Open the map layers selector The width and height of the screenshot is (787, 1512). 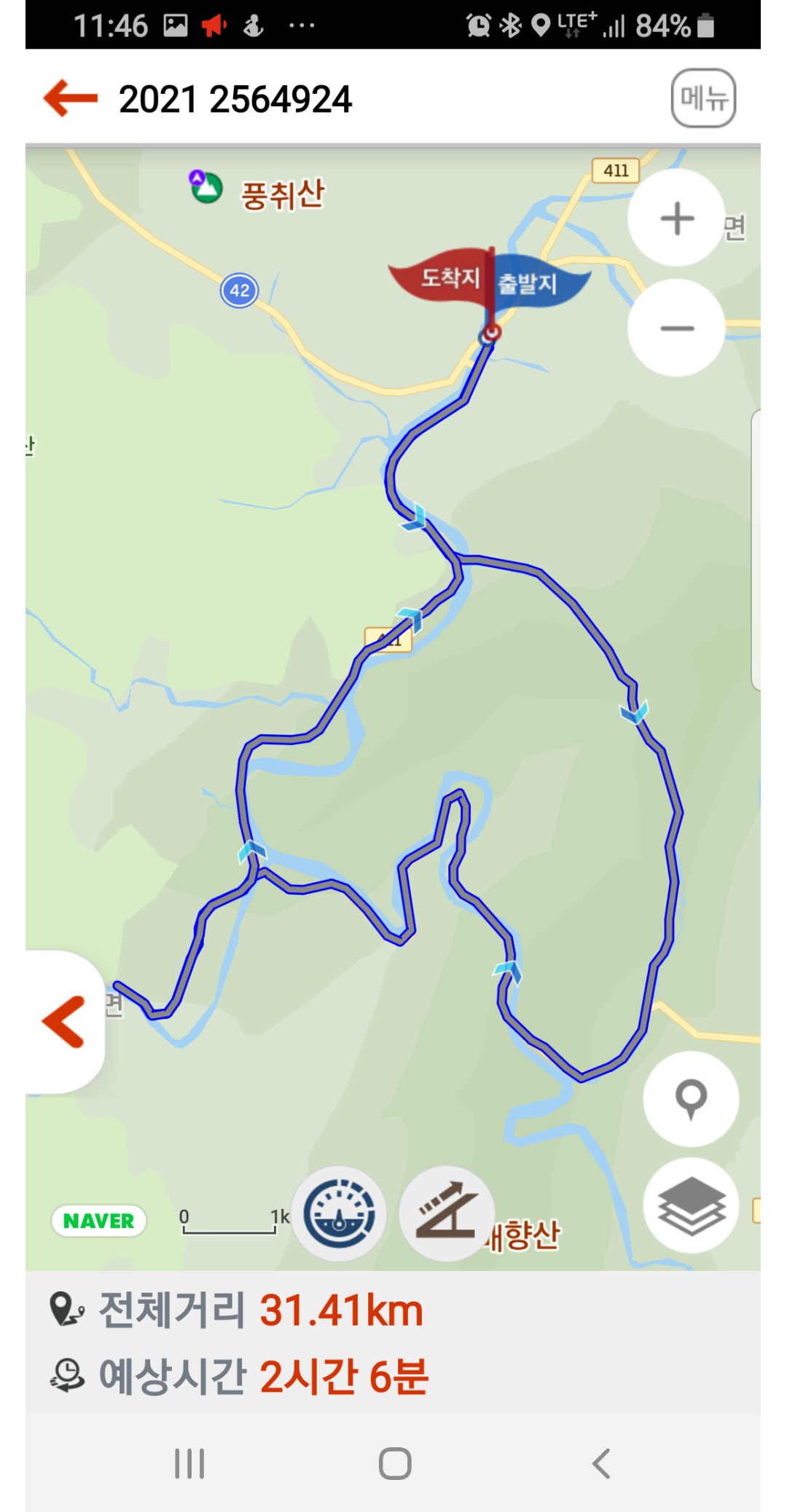(x=690, y=1206)
